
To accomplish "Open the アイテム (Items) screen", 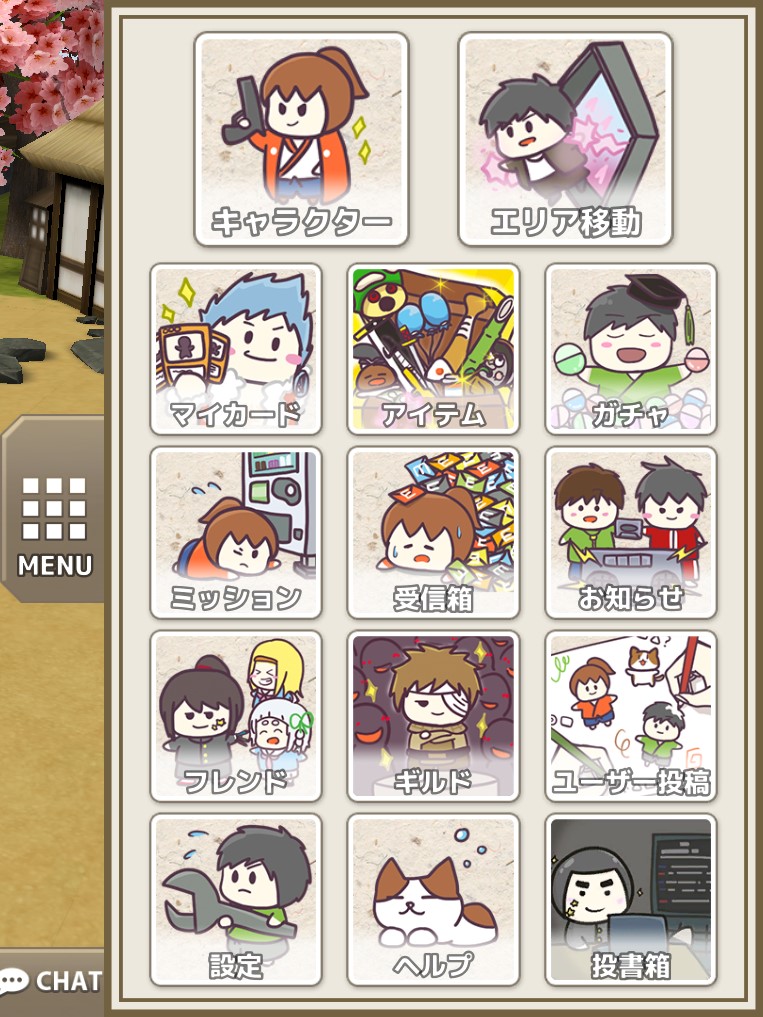I will pyautogui.click(x=433, y=349).
